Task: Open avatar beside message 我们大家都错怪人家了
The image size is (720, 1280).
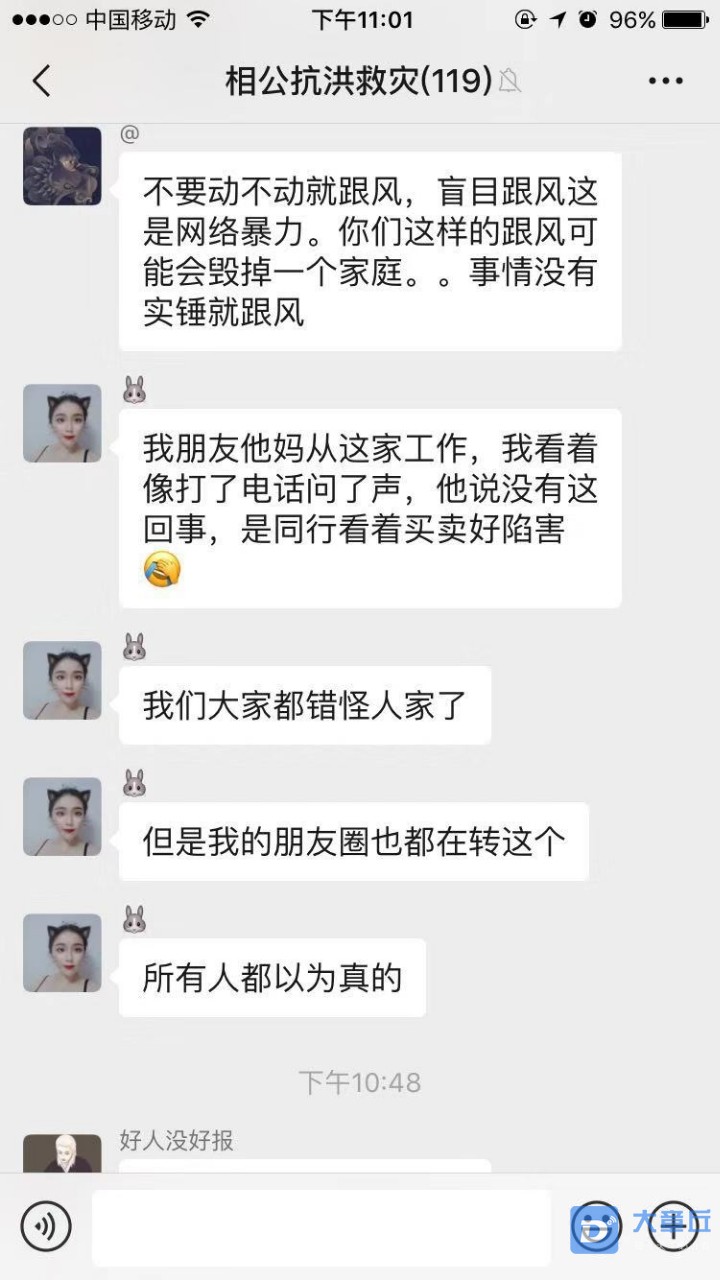Action: coord(62,680)
